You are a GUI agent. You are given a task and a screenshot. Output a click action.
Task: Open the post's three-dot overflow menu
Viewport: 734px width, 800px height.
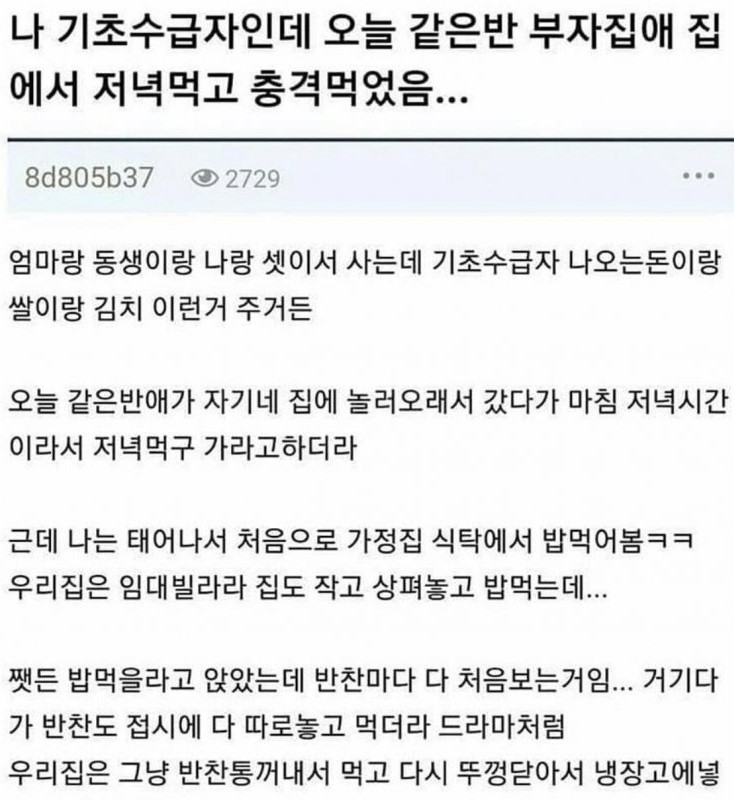tap(696, 178)
